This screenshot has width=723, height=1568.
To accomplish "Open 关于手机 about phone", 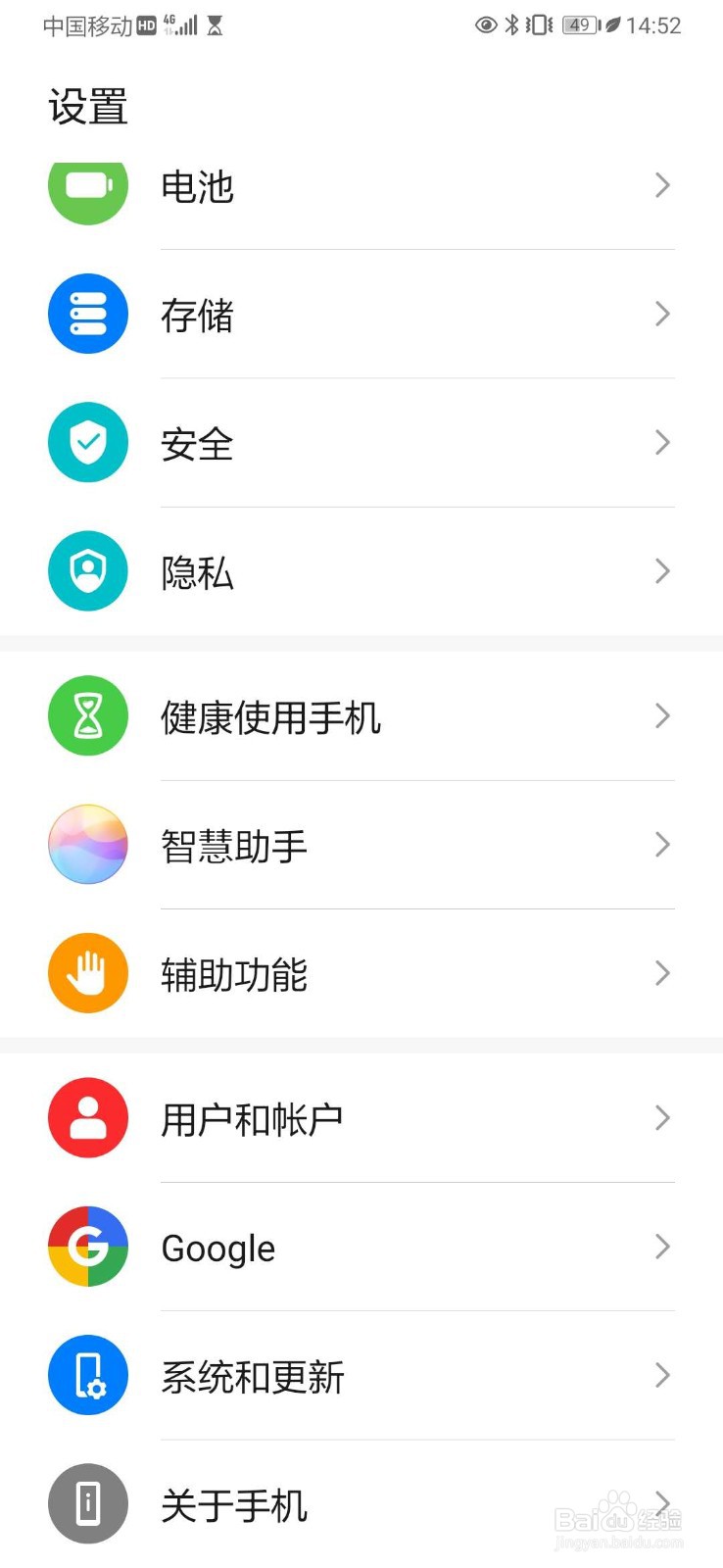I will pos(361,1503).
